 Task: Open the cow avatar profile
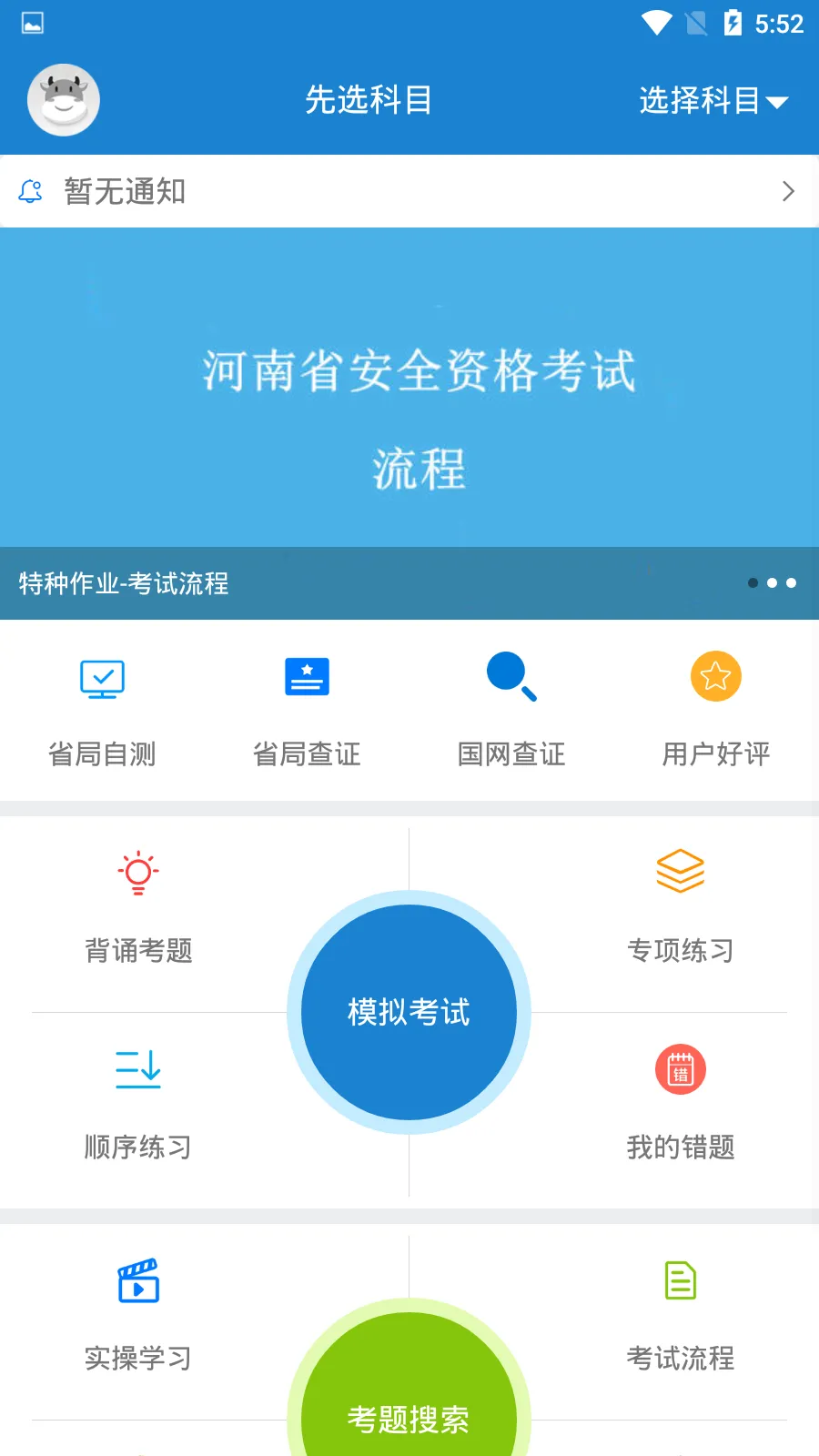(x=64, y=100)
